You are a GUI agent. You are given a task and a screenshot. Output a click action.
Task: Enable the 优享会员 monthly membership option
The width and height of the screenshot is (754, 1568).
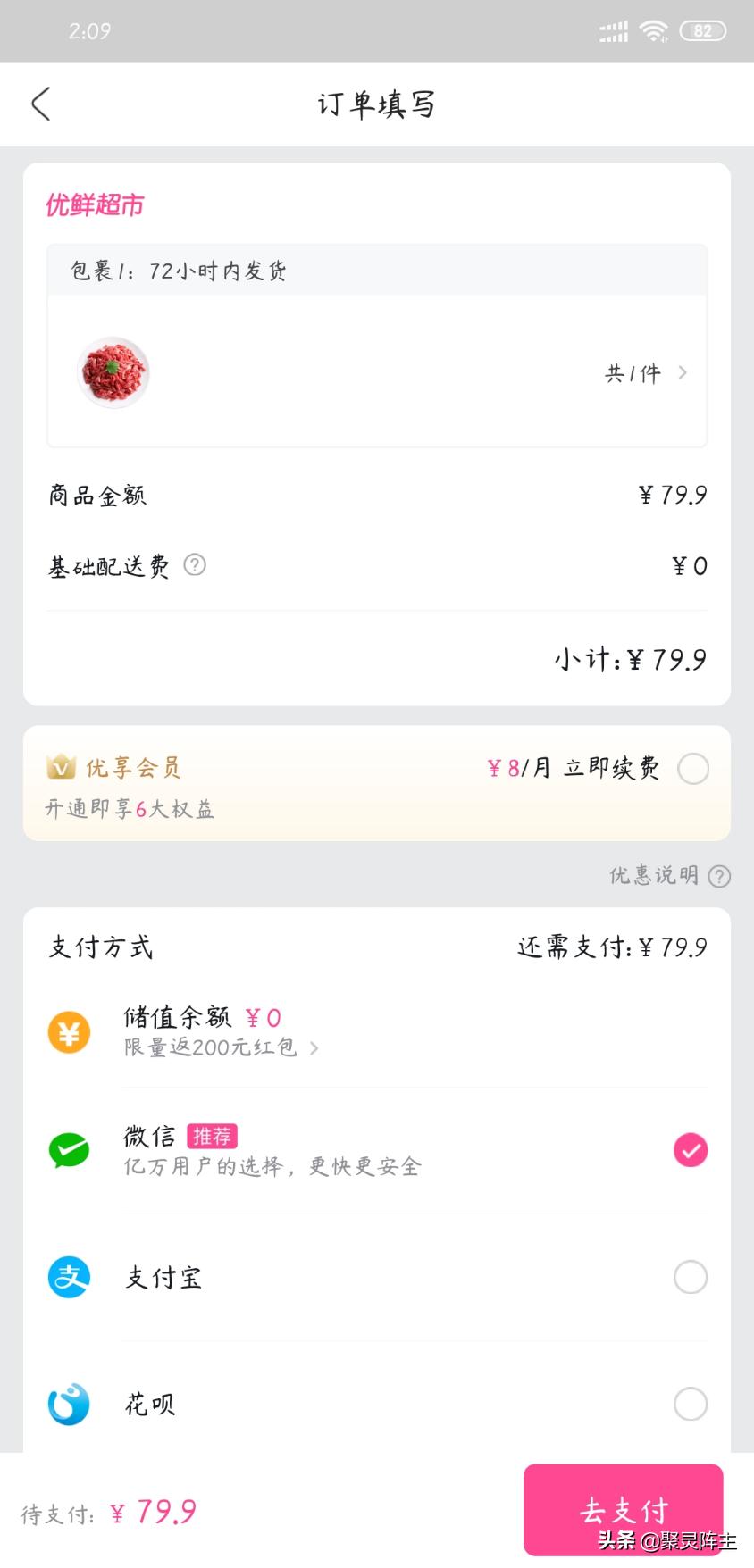pos(693,768)
